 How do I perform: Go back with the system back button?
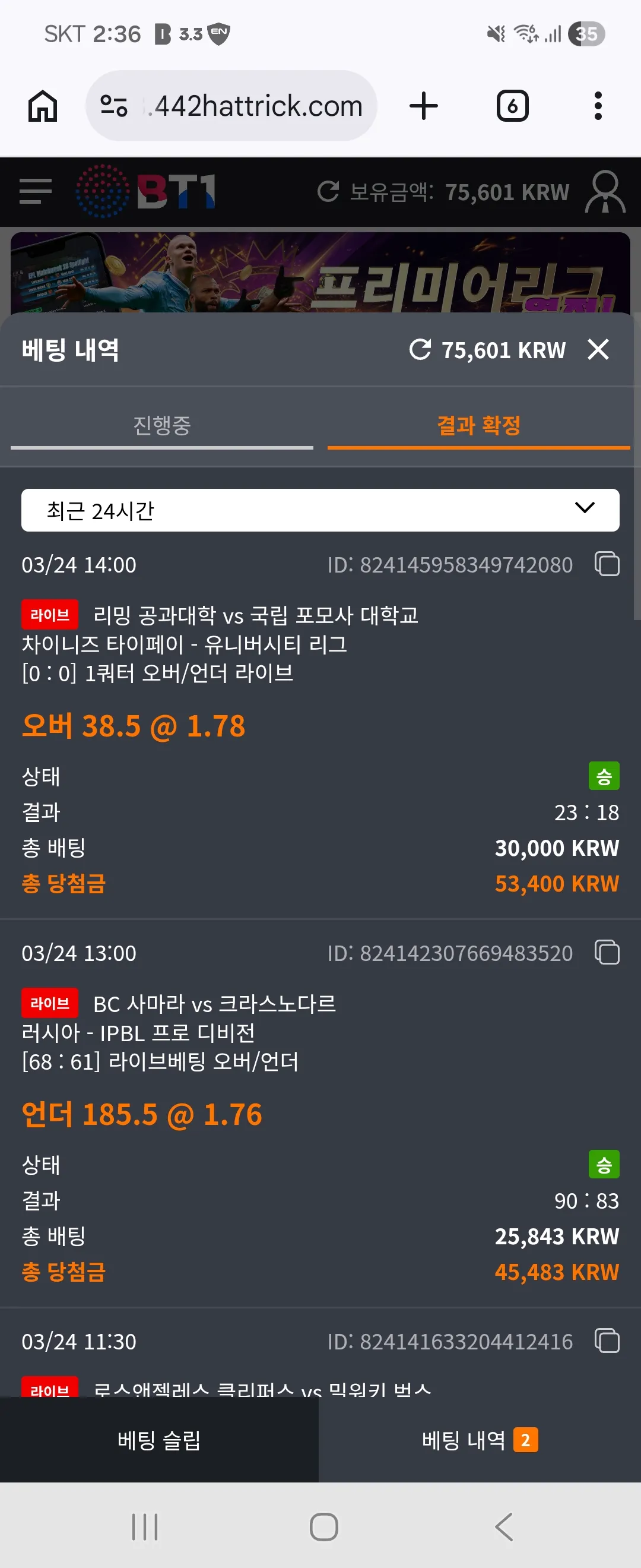(x=504, y=1526)
